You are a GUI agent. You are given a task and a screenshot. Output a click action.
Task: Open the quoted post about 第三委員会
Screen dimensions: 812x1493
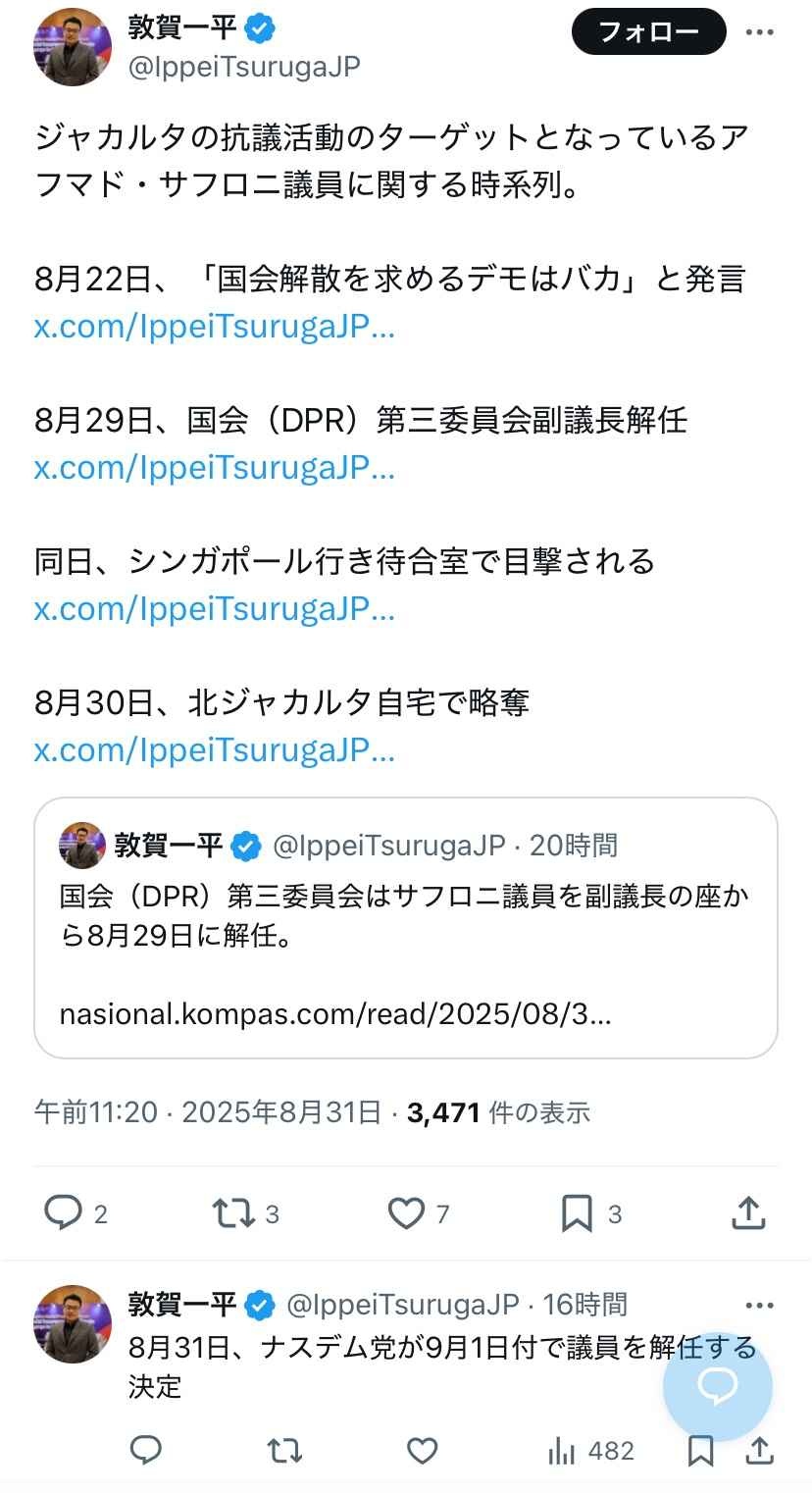click(405, 927)
